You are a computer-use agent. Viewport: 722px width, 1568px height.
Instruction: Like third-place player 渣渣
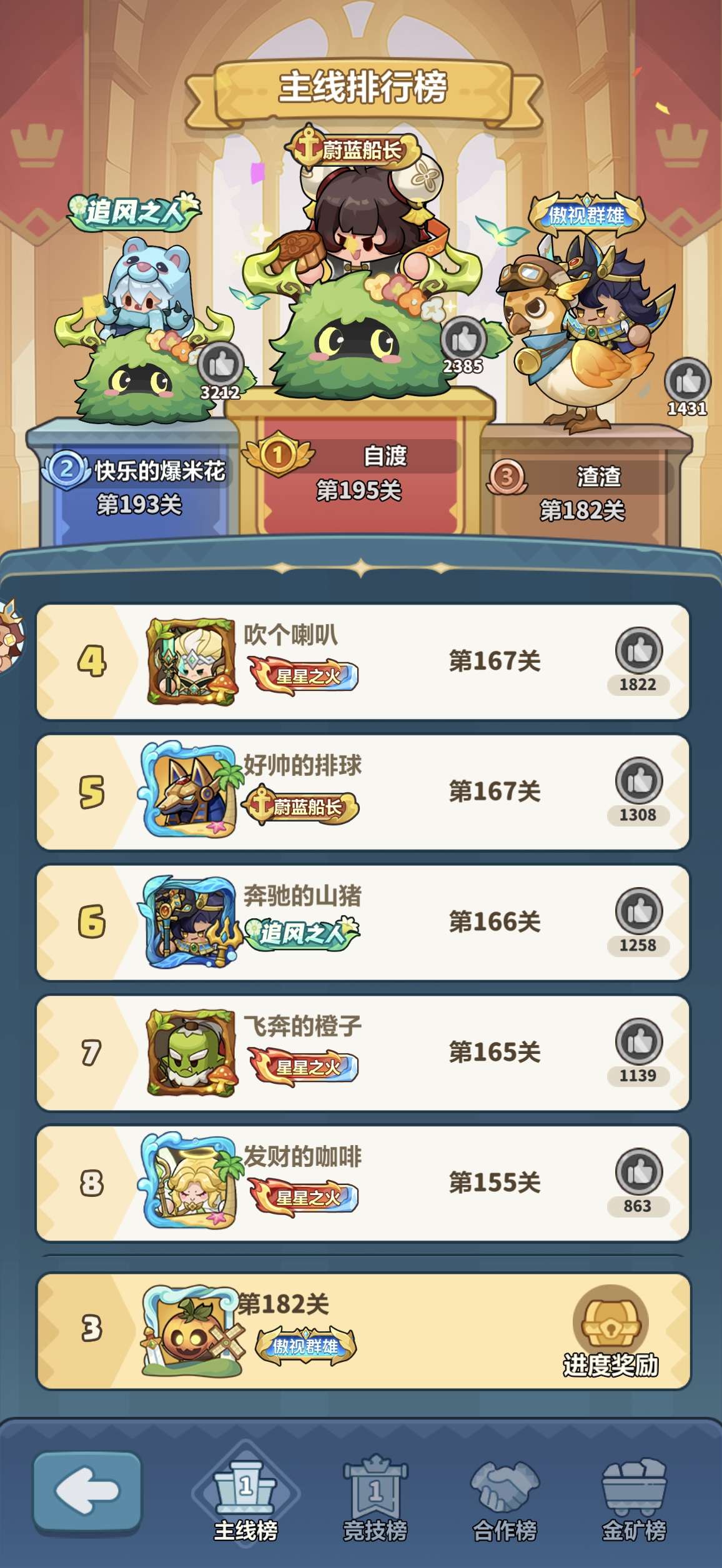[687, 381]
